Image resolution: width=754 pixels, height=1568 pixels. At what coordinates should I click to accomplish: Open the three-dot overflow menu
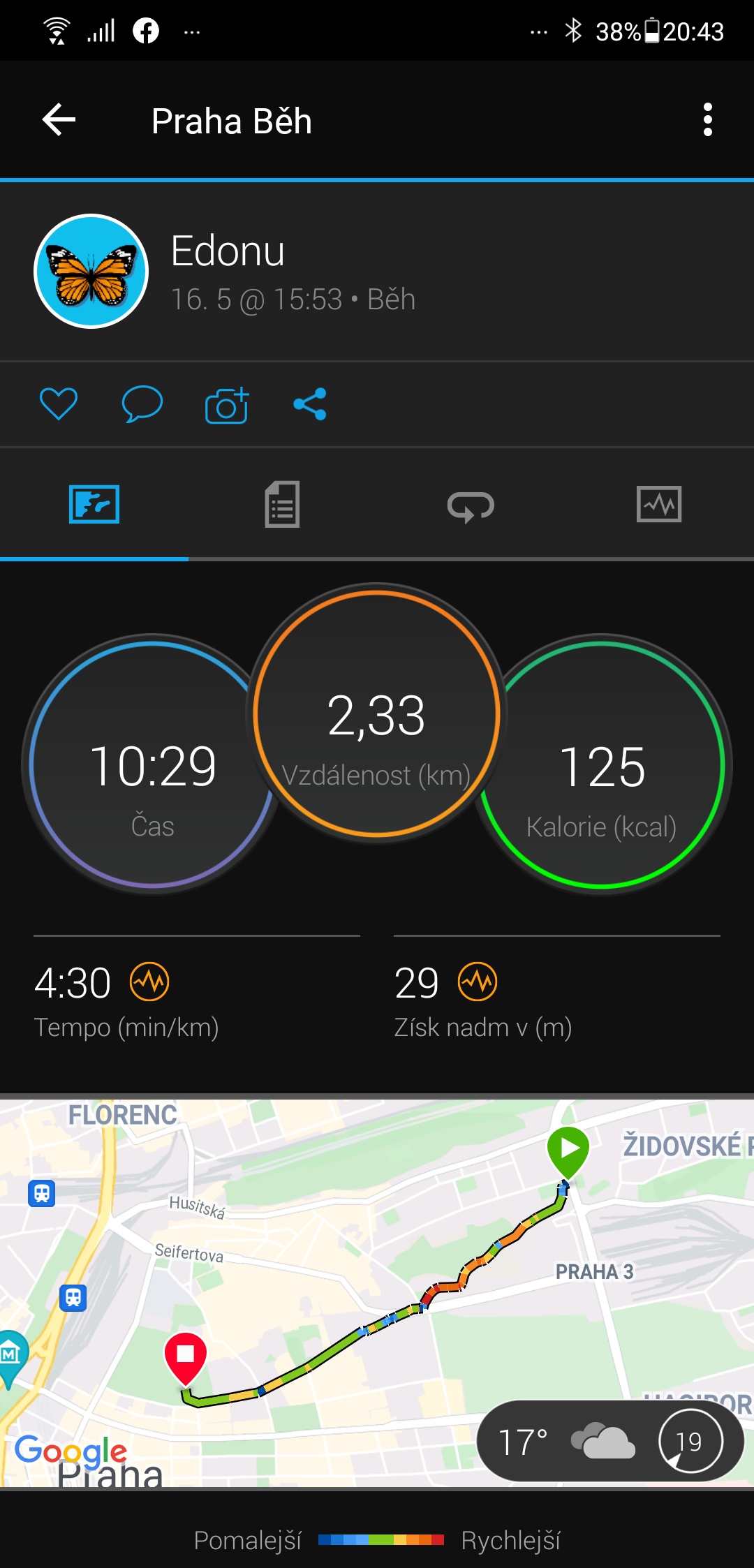(707, 120)
